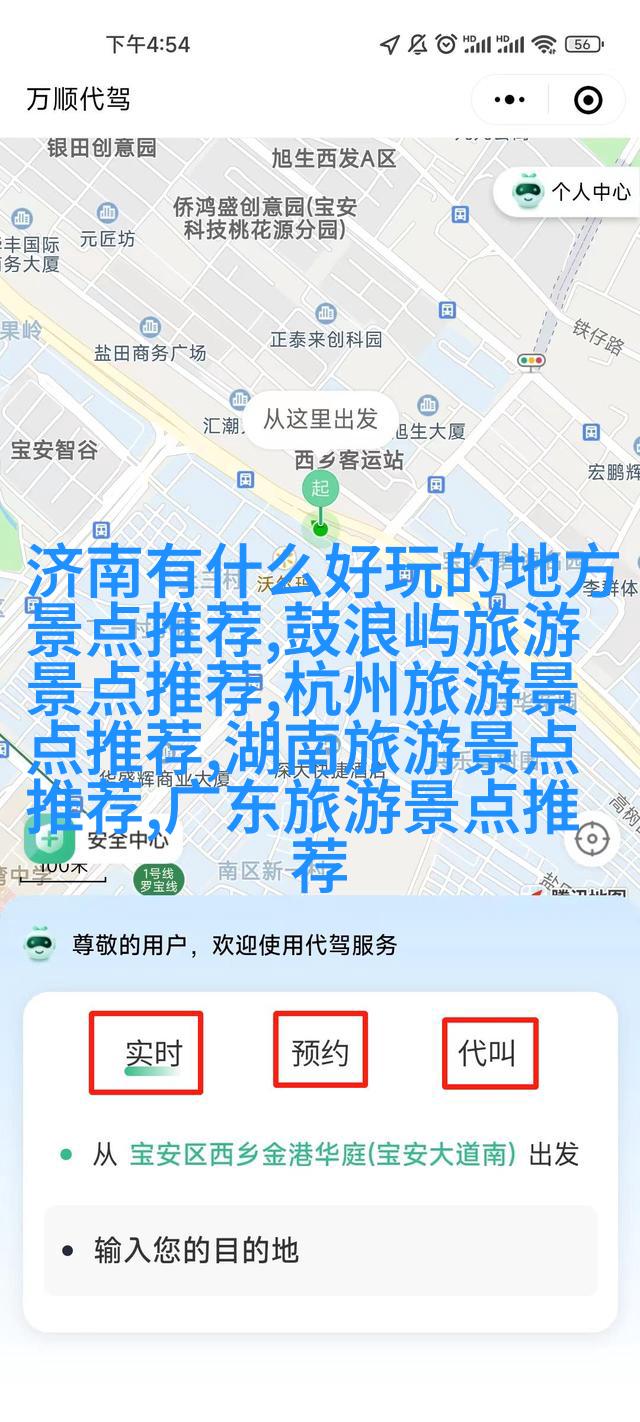Screen dimensions: 640x1422
Task: Recenter map on current location
Action: 592,838
